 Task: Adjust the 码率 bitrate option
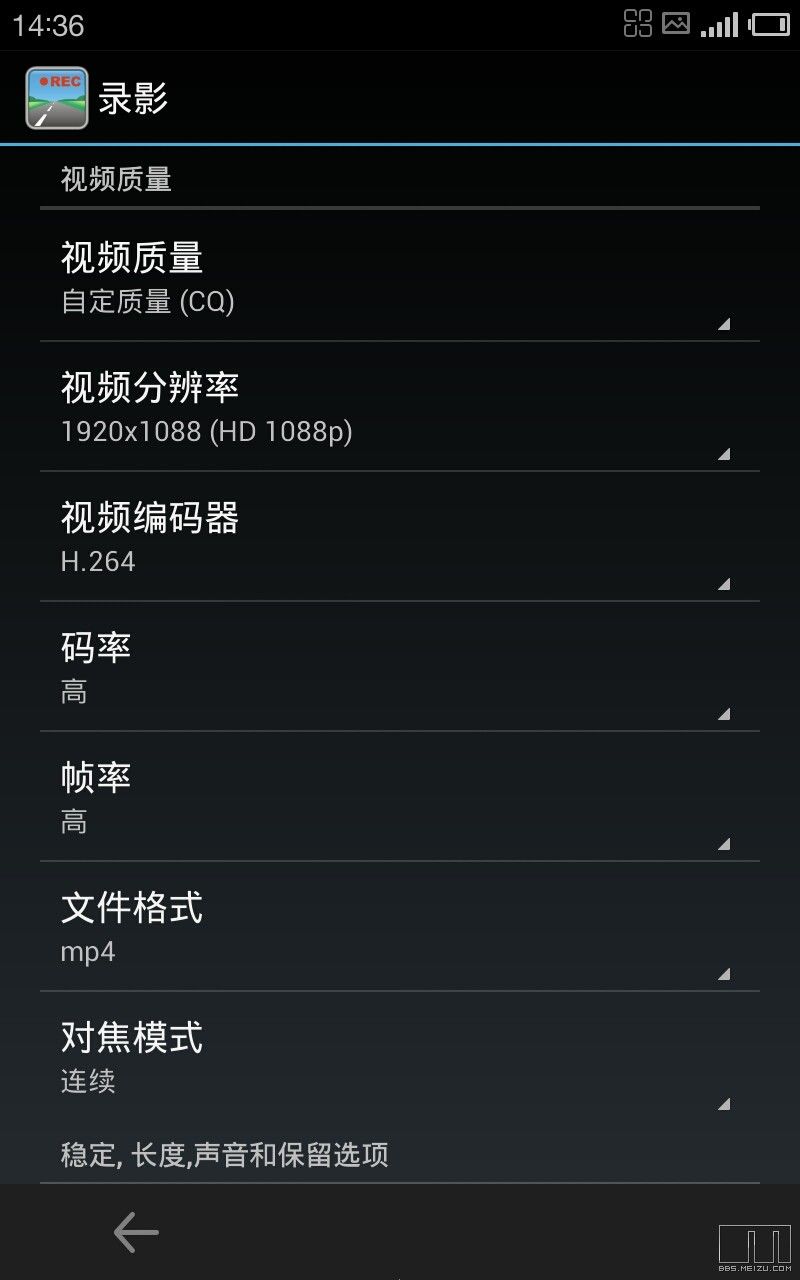400,667
